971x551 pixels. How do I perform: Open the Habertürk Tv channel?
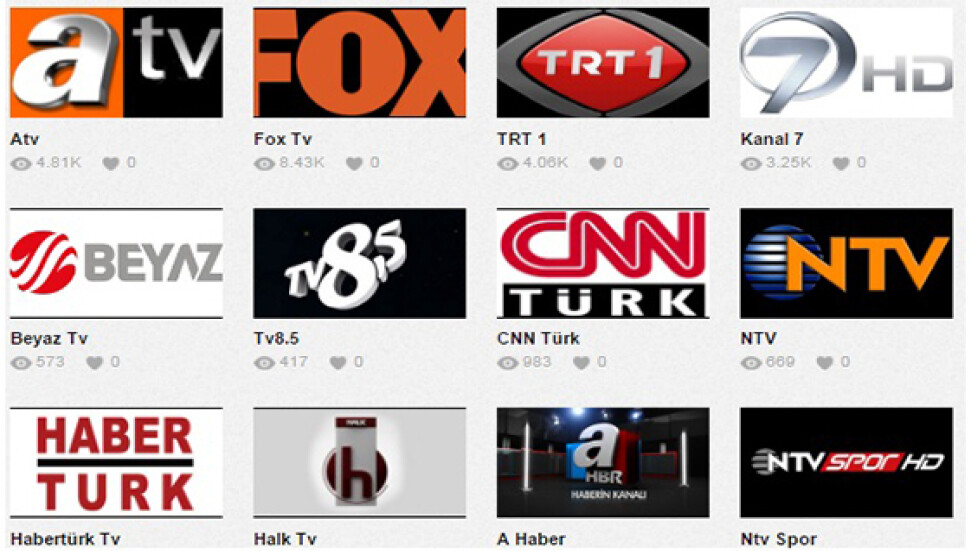tap(116, 461)
